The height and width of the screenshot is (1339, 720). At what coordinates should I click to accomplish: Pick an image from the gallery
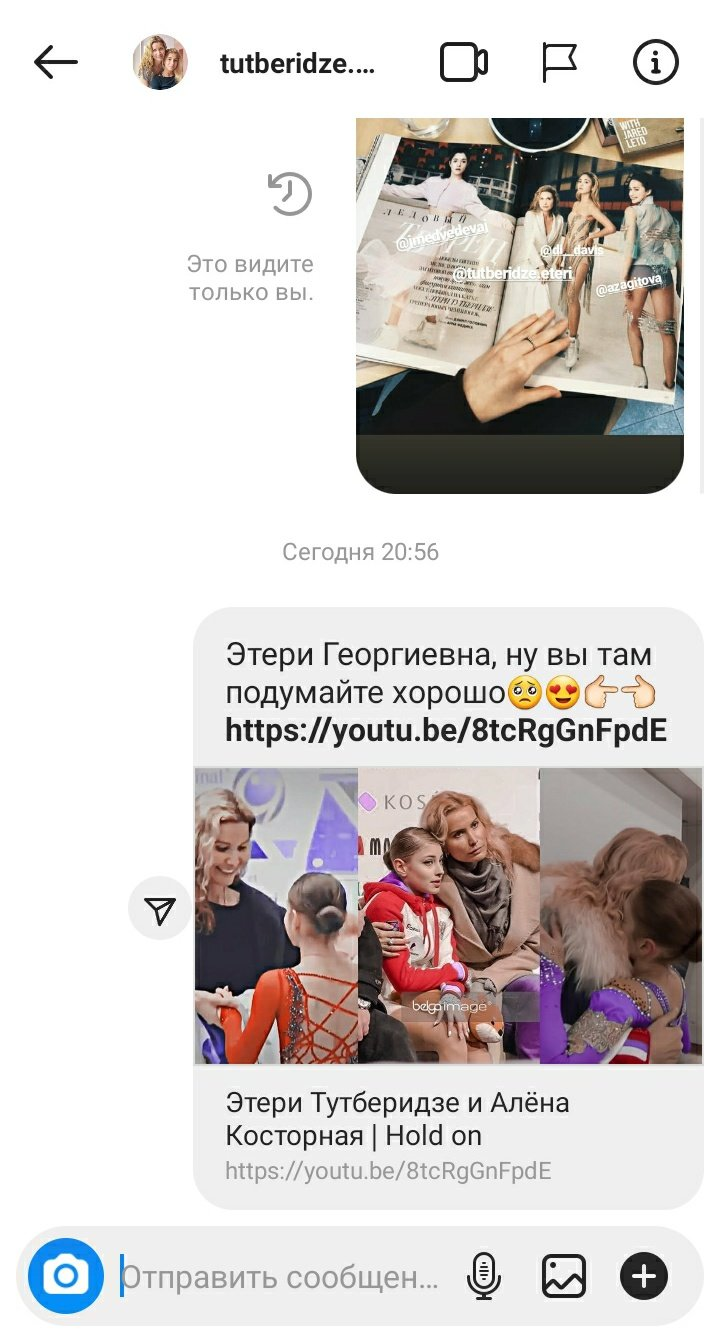pyautogui.click(x=563, y=1276)
